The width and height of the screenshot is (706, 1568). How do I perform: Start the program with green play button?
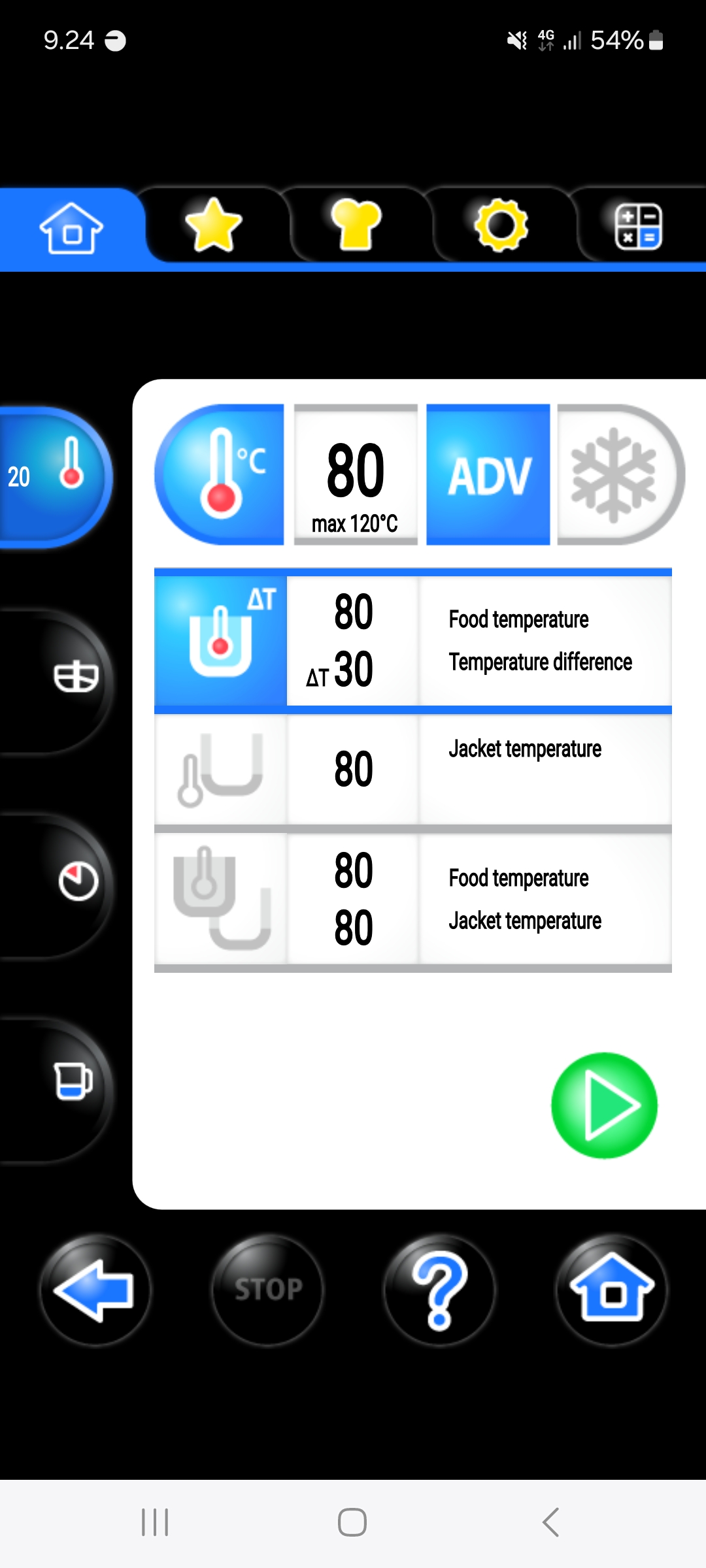(604, 1105)
